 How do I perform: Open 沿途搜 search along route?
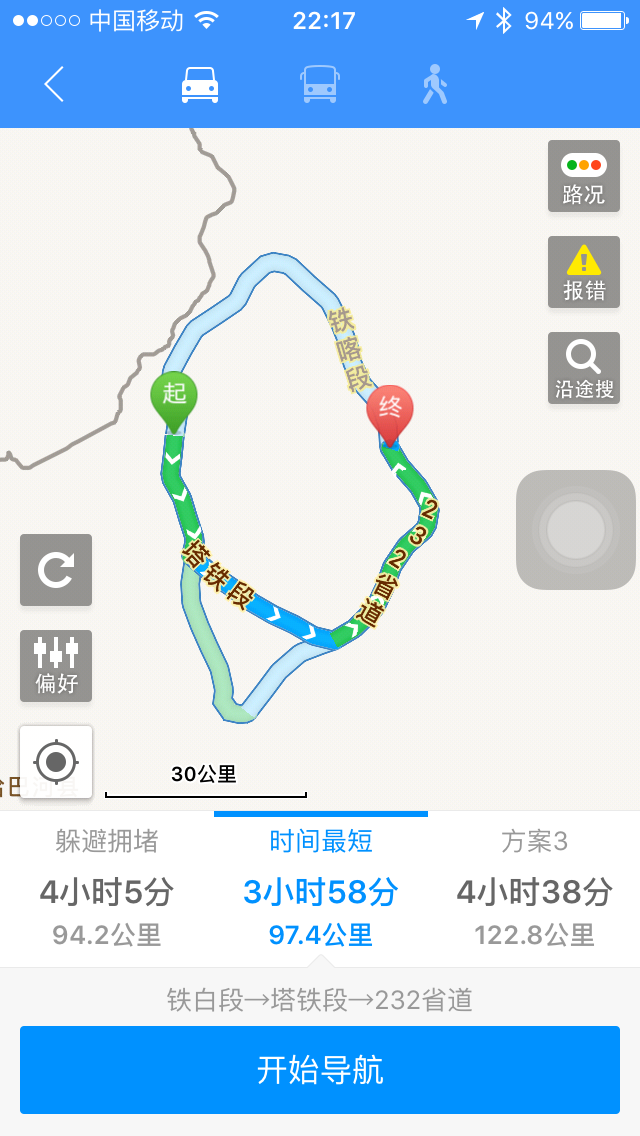click(583, 368)
